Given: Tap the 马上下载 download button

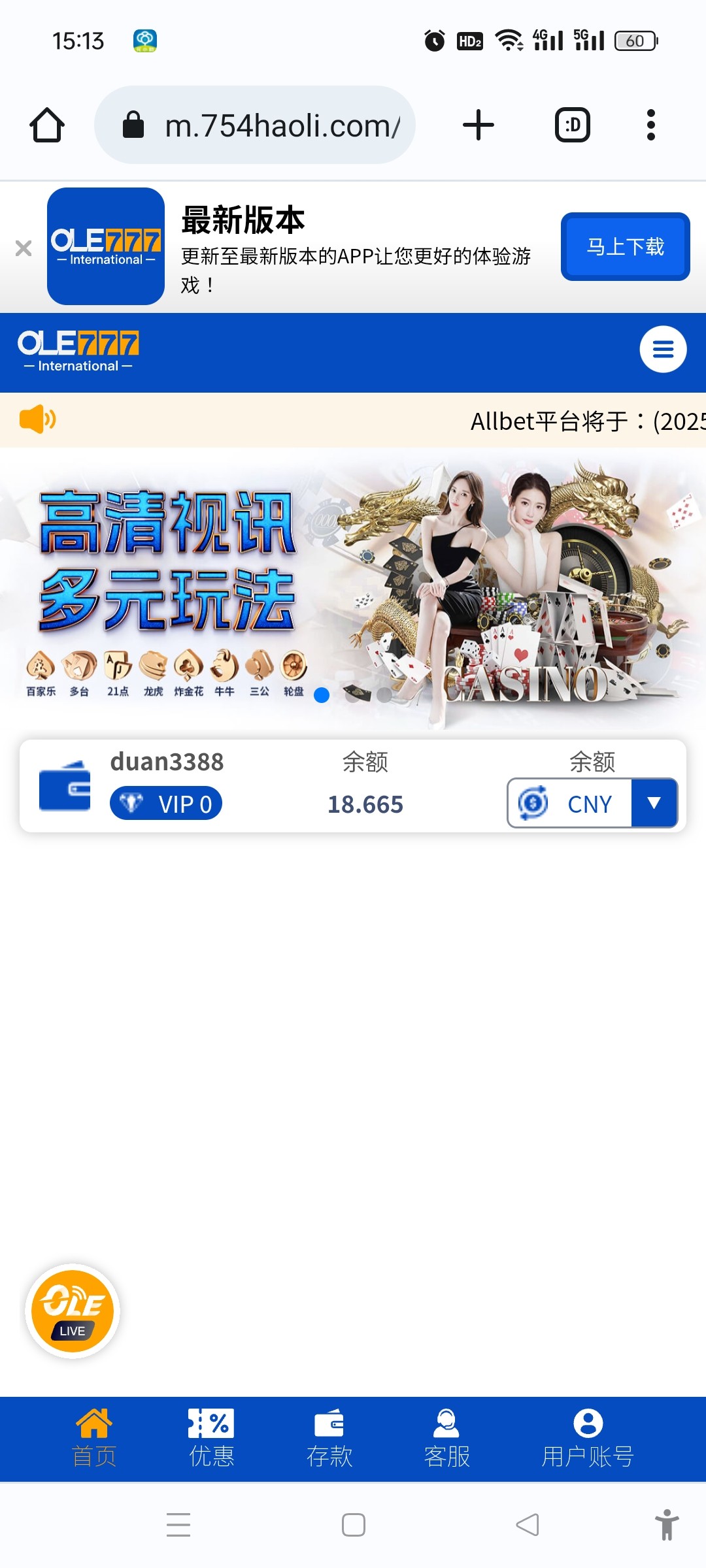Looking at the screenshot, I should 625,246.
